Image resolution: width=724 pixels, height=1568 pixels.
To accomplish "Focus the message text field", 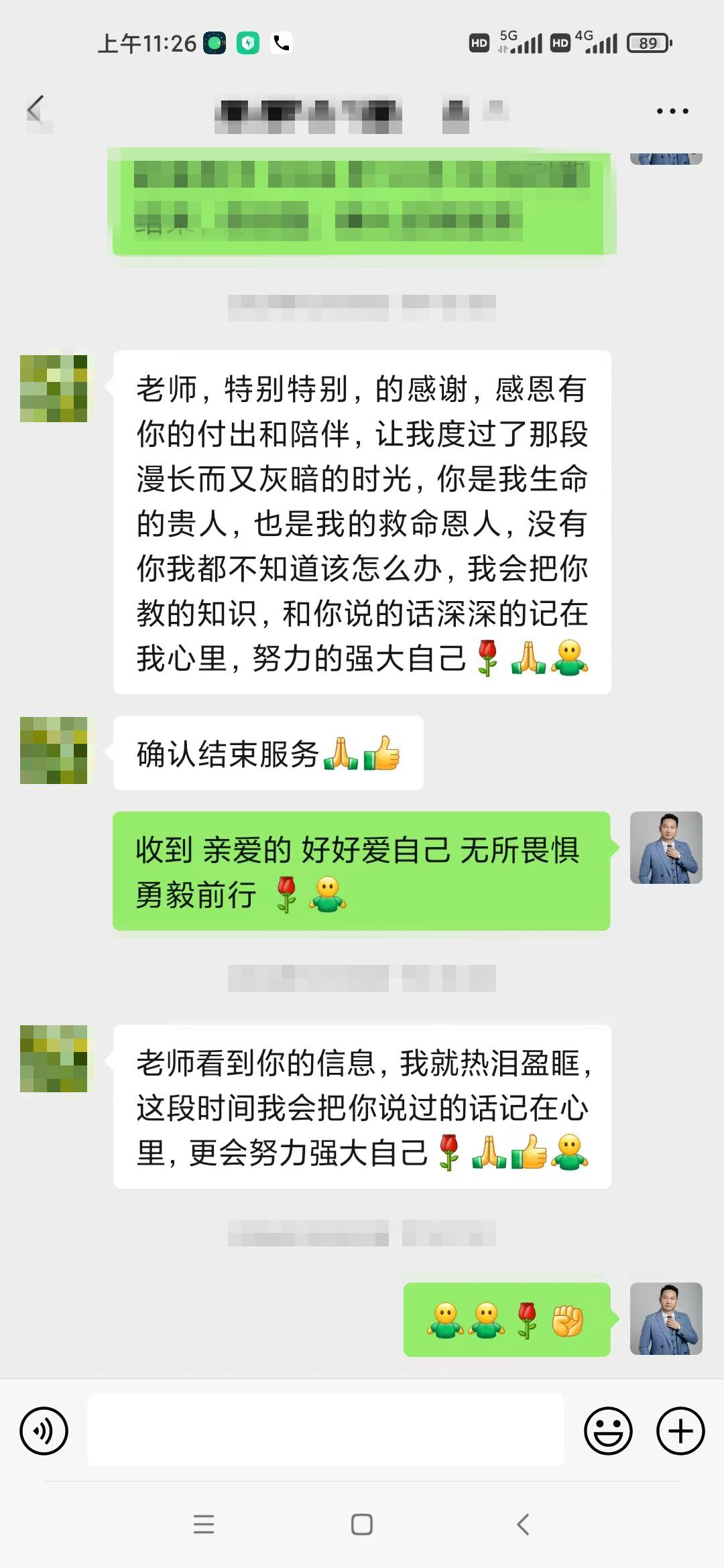I will pyautogui.click(x=325, y=1430).
